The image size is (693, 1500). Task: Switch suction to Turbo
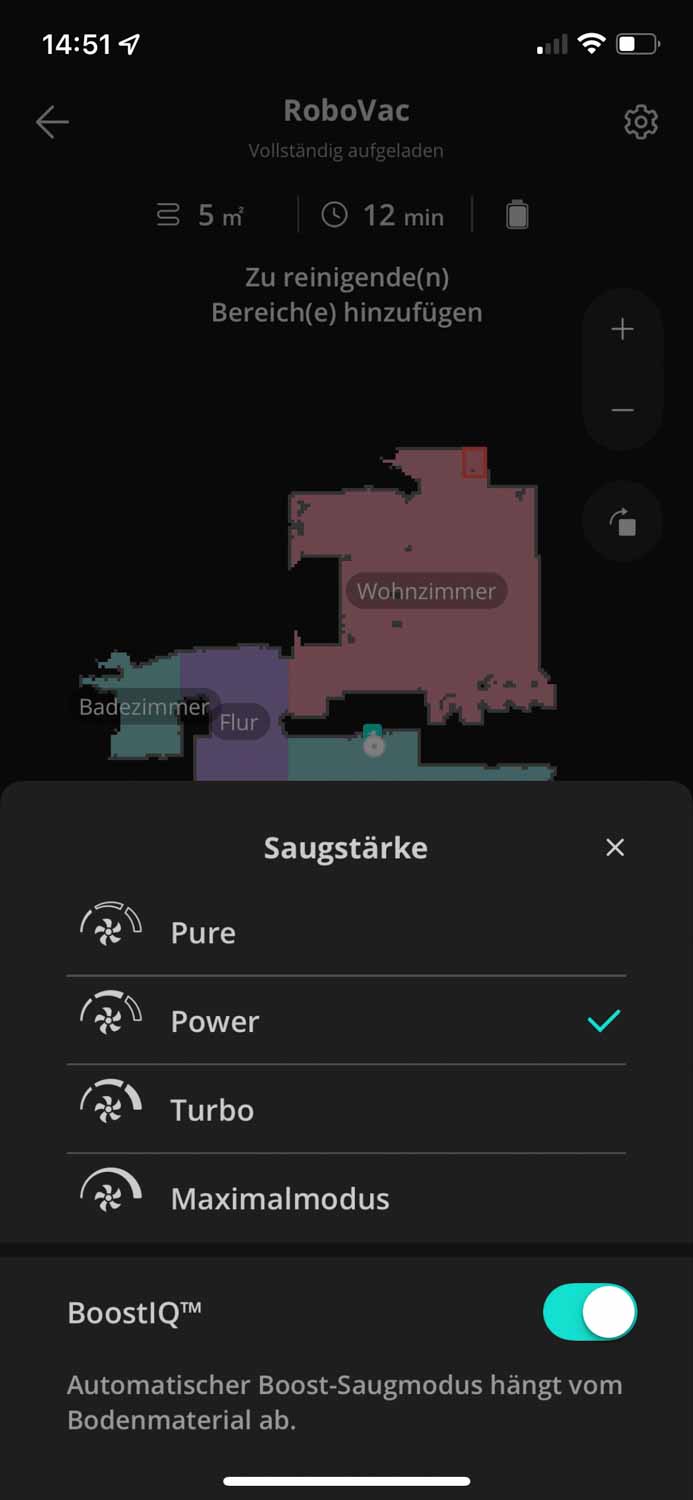[346, 1110]
